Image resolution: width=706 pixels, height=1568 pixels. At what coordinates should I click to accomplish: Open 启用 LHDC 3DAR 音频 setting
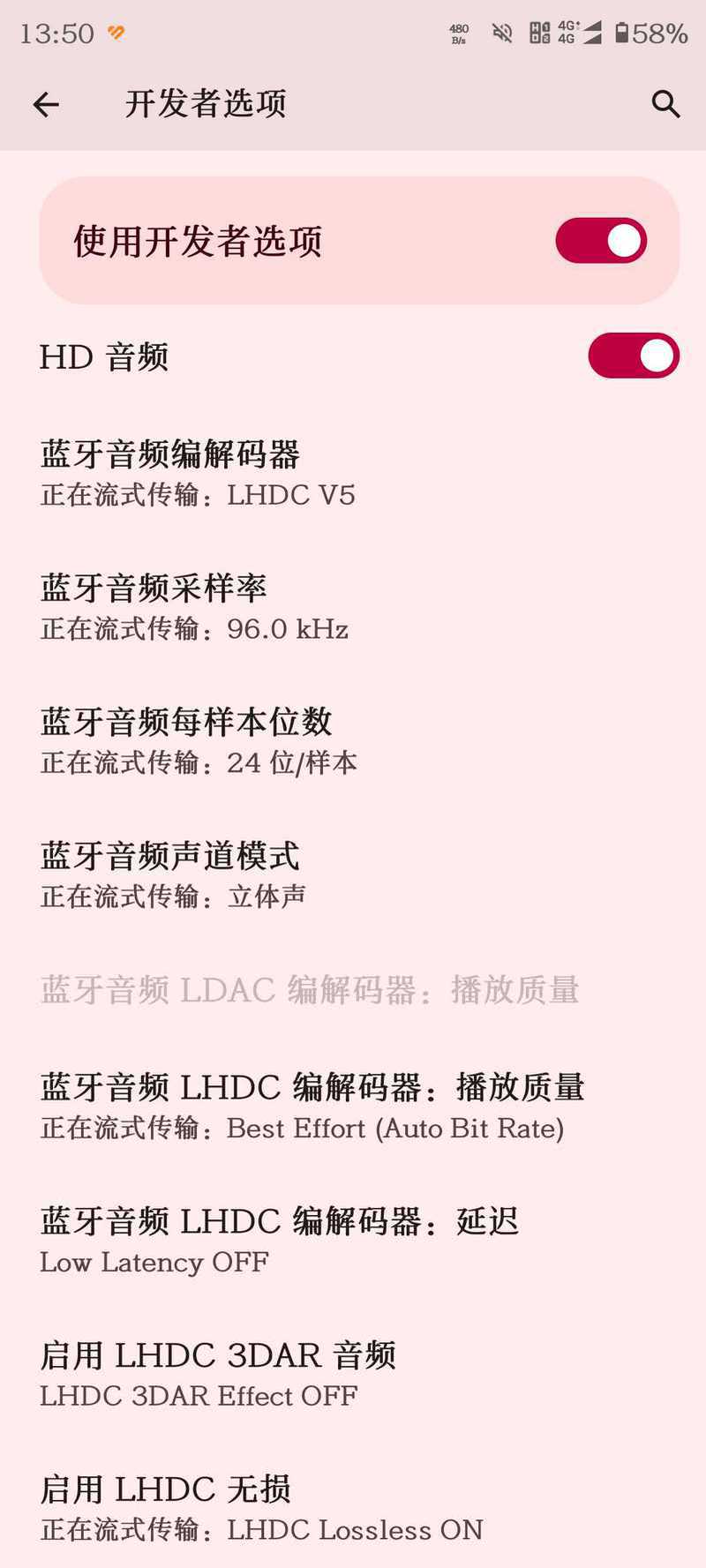click(353, 1376)
